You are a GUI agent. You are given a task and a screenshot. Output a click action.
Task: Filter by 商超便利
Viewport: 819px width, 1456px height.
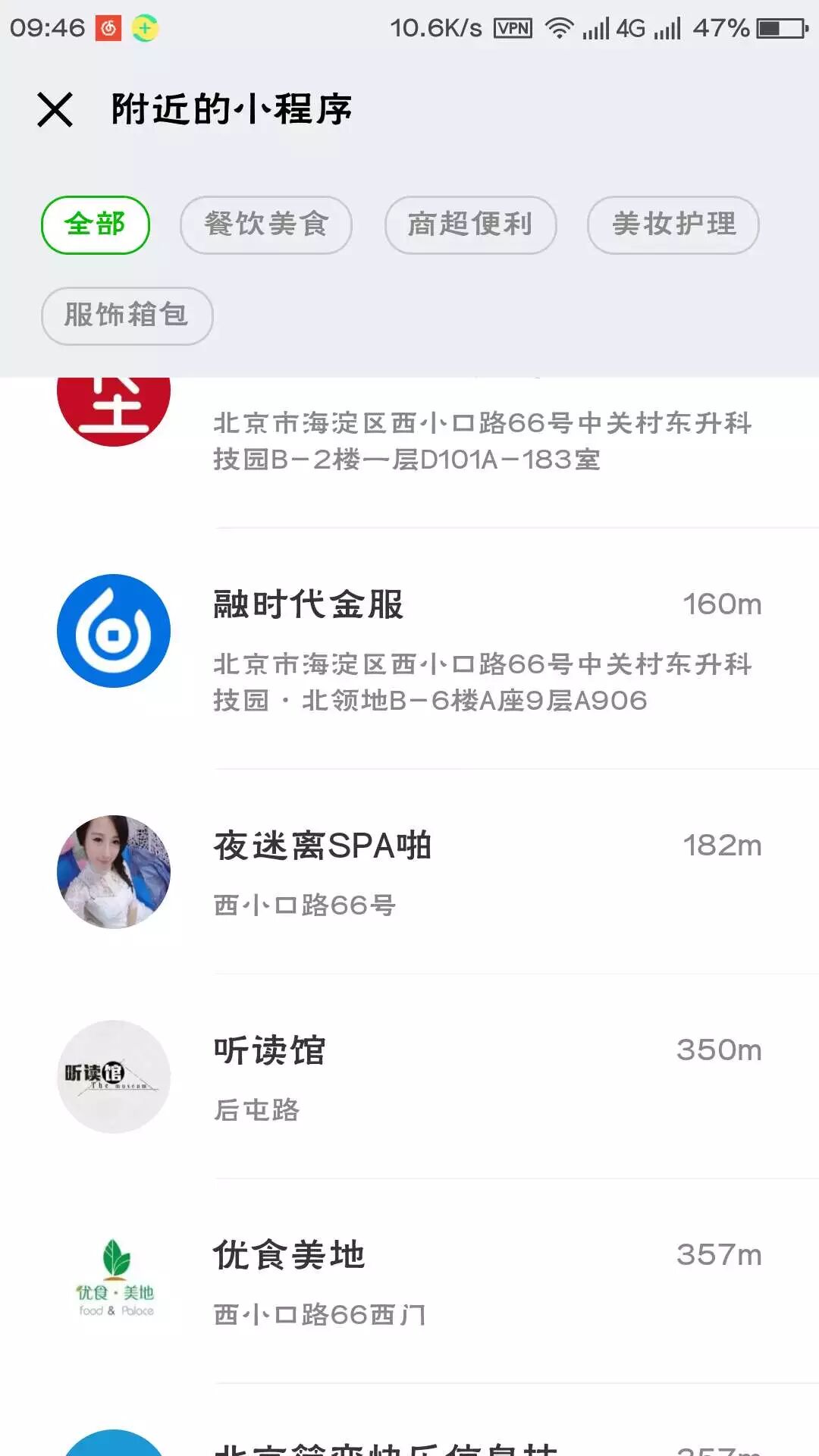(470, 224)
